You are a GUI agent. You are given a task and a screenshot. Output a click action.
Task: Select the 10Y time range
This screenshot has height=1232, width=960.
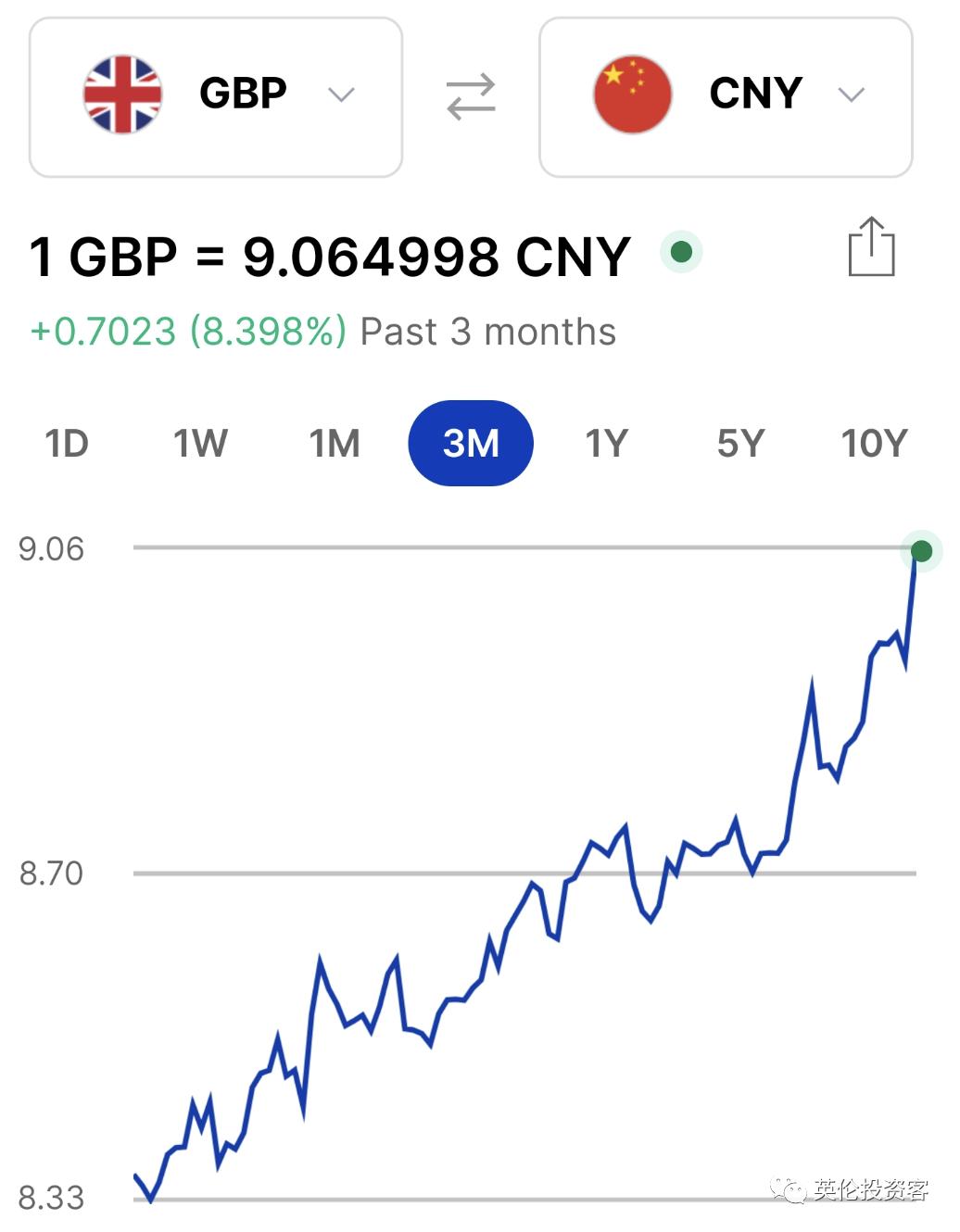click(873, 444)
